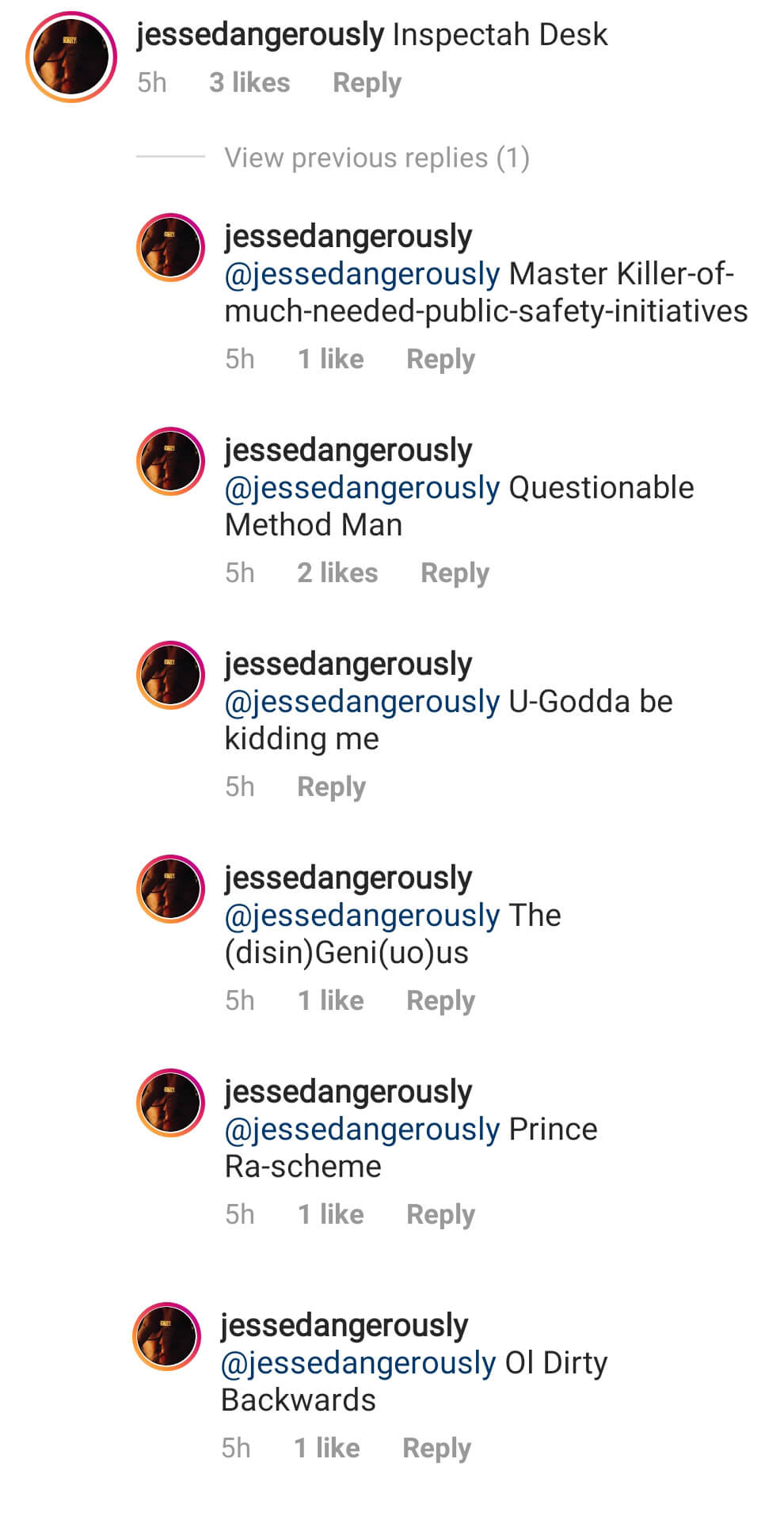Reply to the Inspectah Desk comment
Screen dimensions: 784x1516
[x=367, y=83]
